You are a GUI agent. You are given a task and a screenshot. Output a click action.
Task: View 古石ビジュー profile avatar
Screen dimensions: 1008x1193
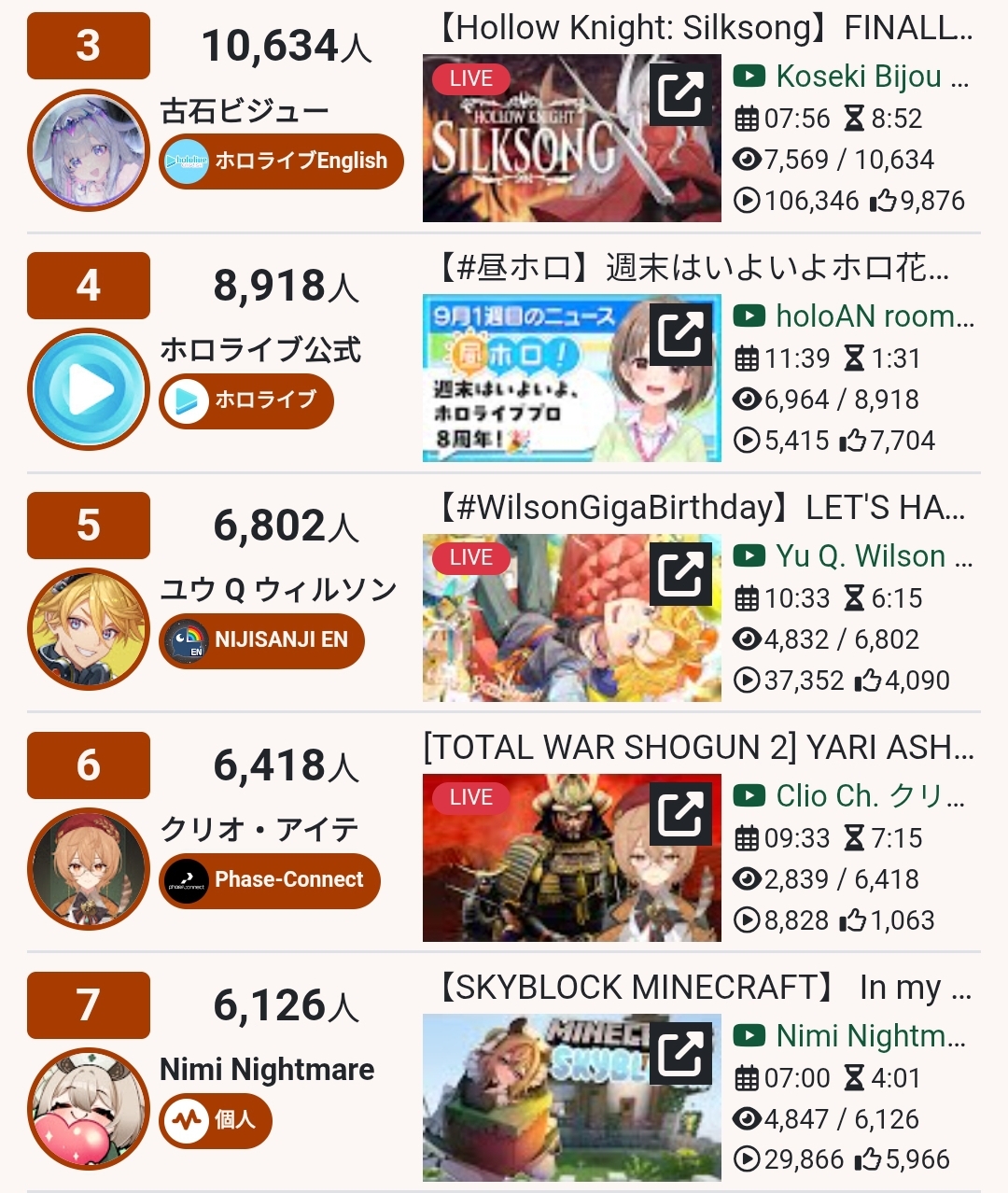(89, 150)
